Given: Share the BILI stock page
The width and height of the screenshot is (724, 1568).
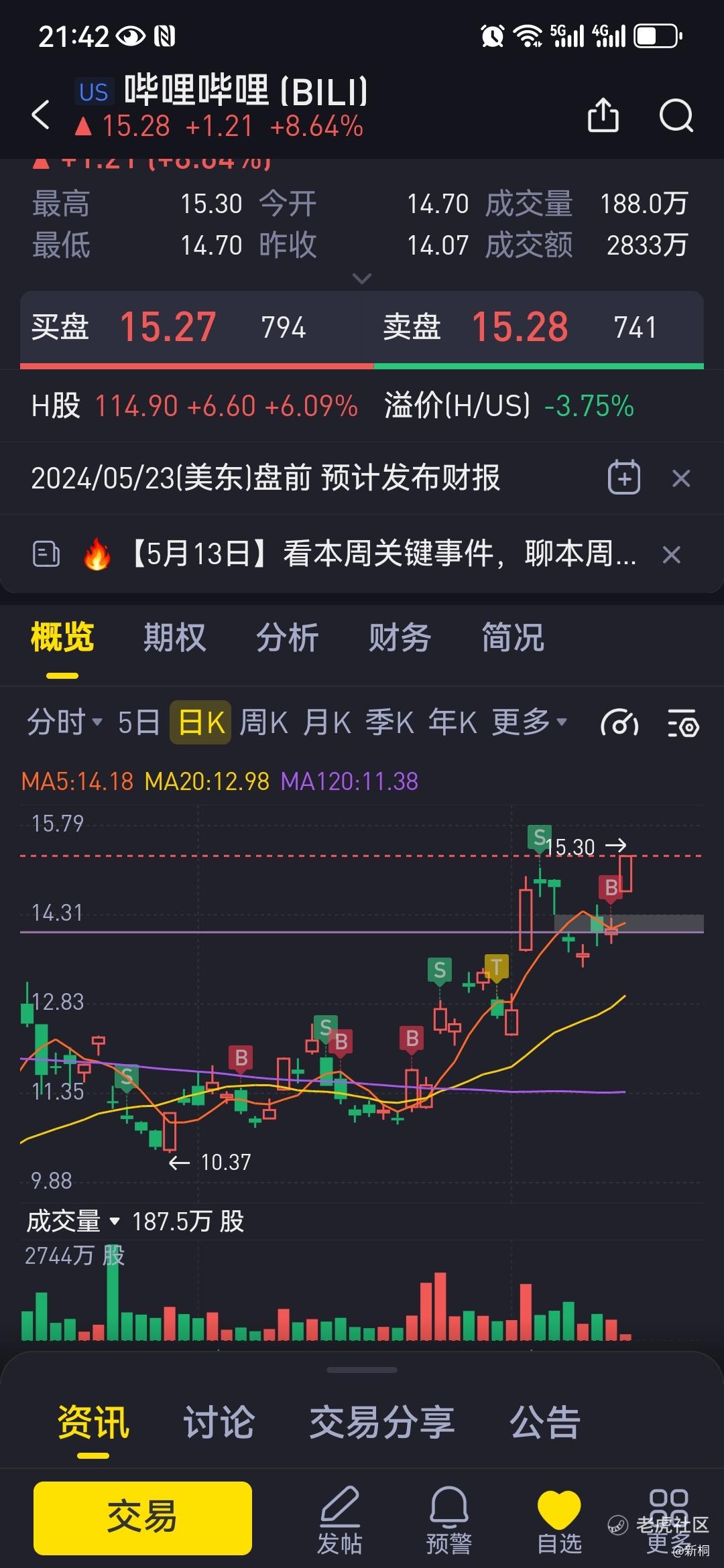Looking at the screenshot, I should coord(603,115).
